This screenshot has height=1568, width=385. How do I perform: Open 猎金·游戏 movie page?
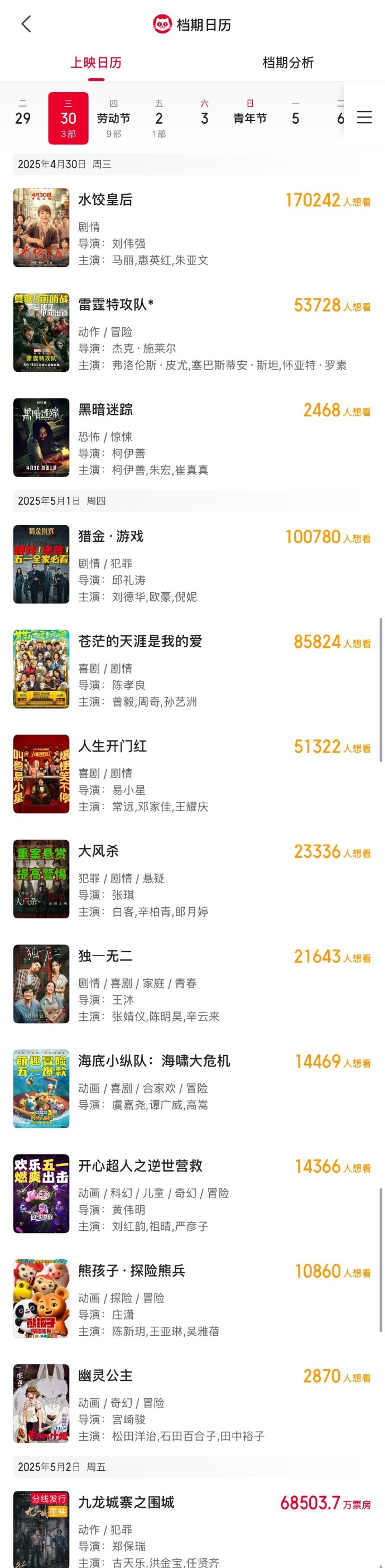(110, 536)
